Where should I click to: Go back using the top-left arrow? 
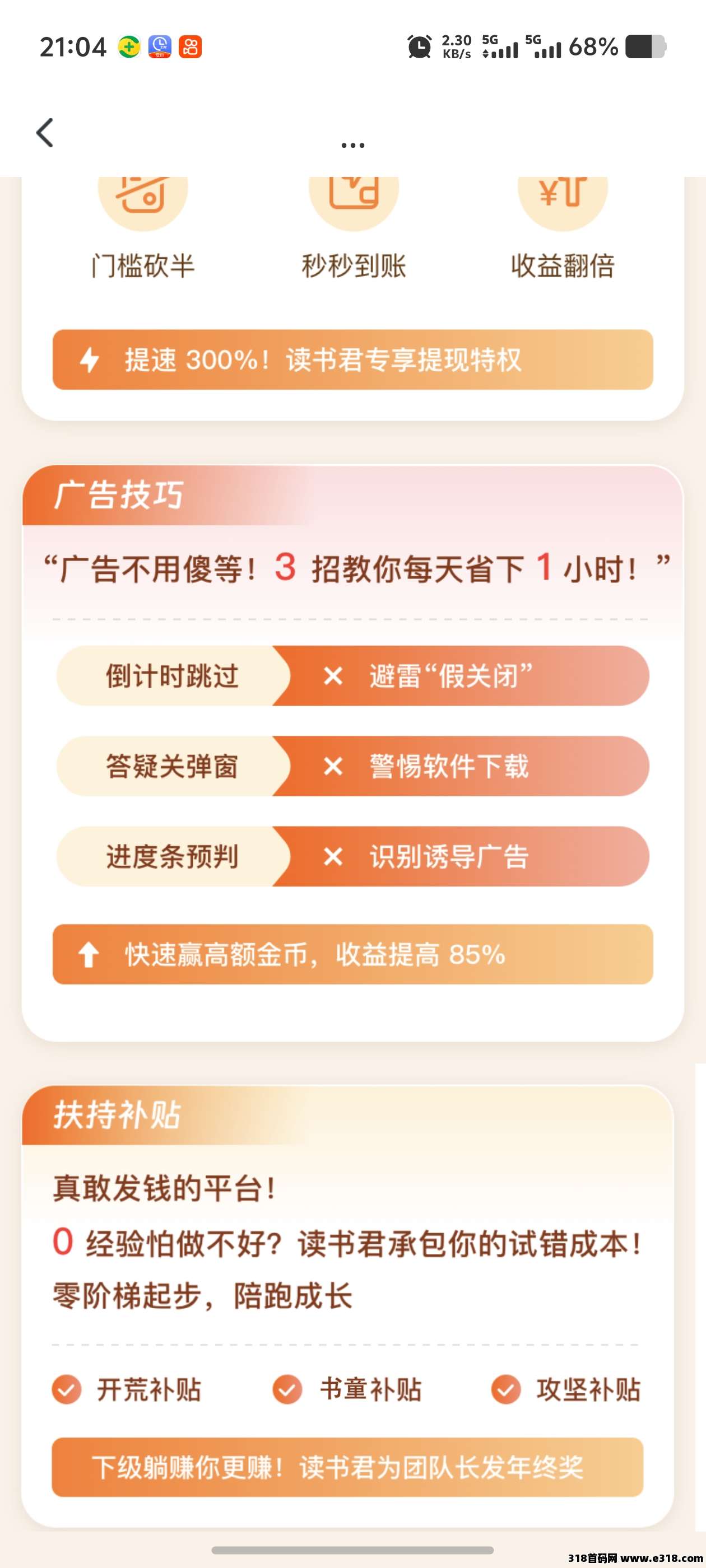click(x=45, y=133)
